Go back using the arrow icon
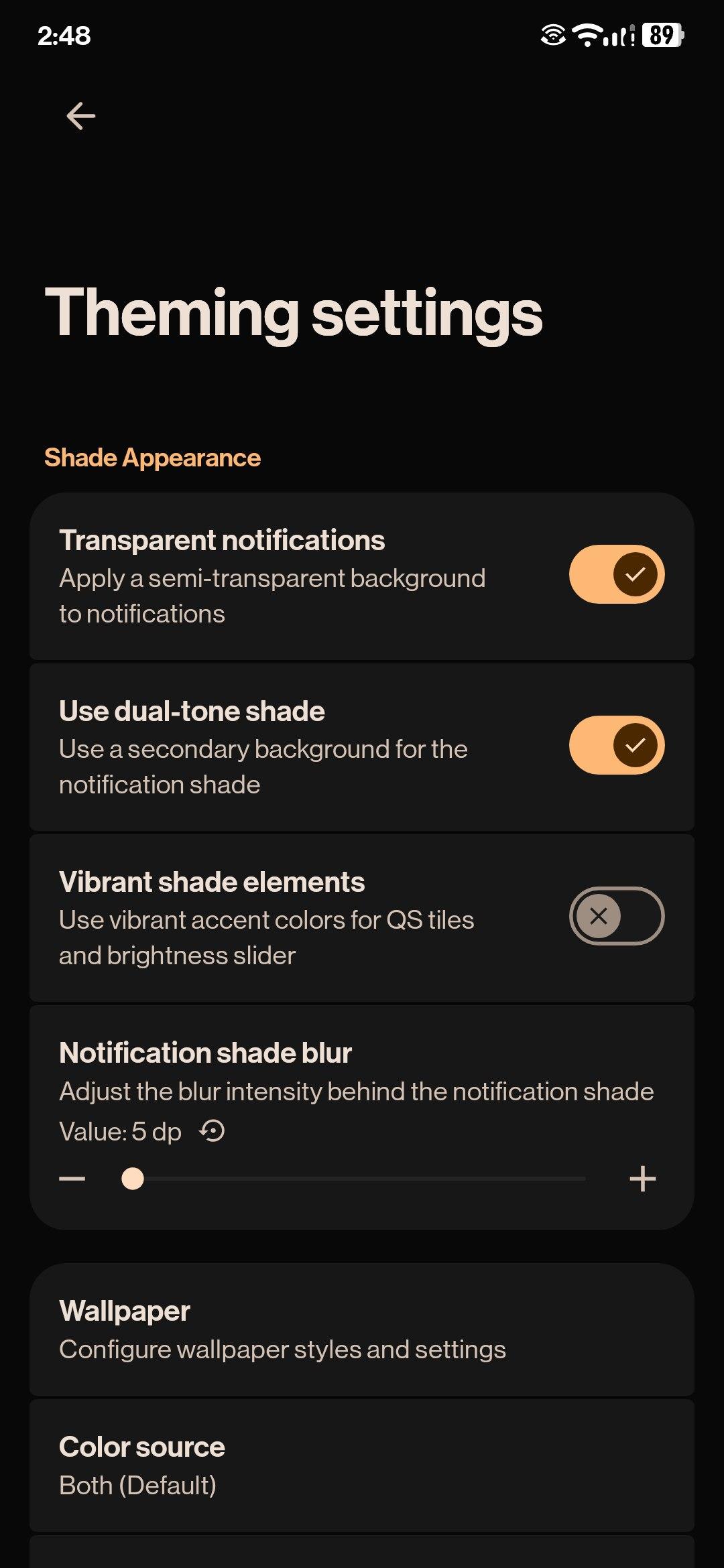This screenshot has height=1568, width=724. pyautogui.click(x=80, y=116)
